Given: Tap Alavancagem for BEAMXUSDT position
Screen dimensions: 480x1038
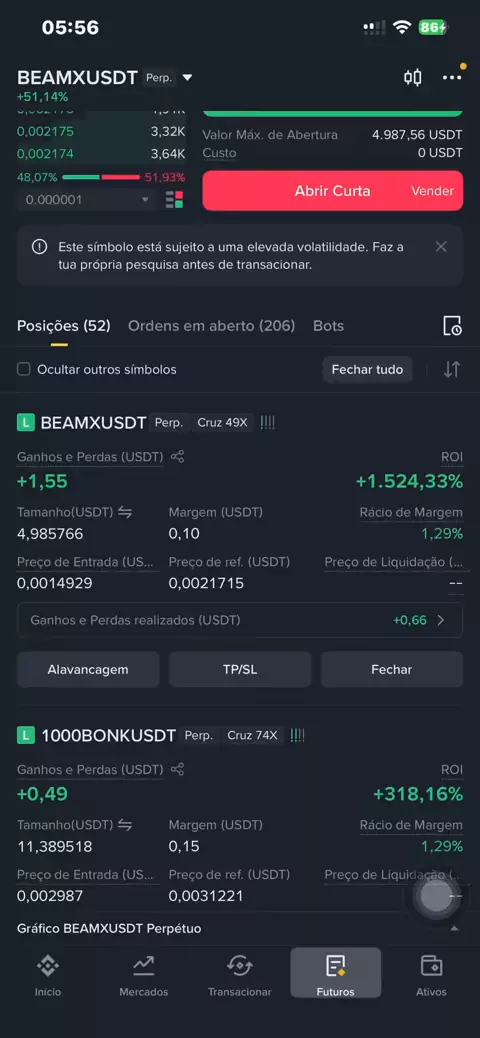Looking at the screenshot, I should [88, 669].
